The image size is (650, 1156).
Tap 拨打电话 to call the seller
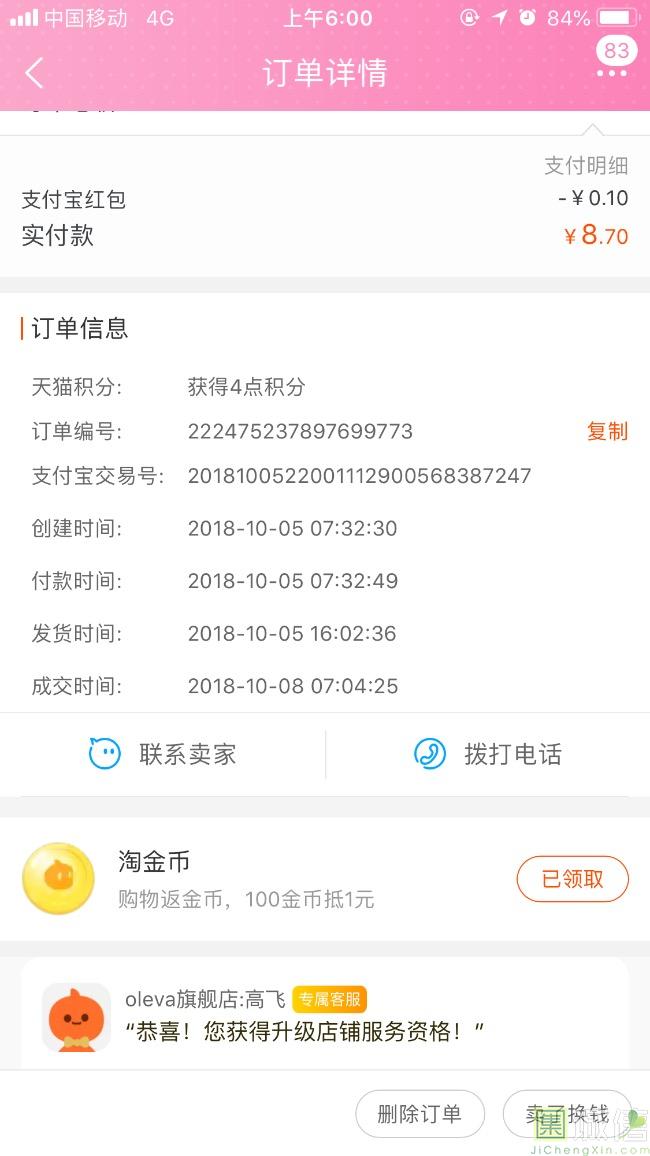coord(488,754)
